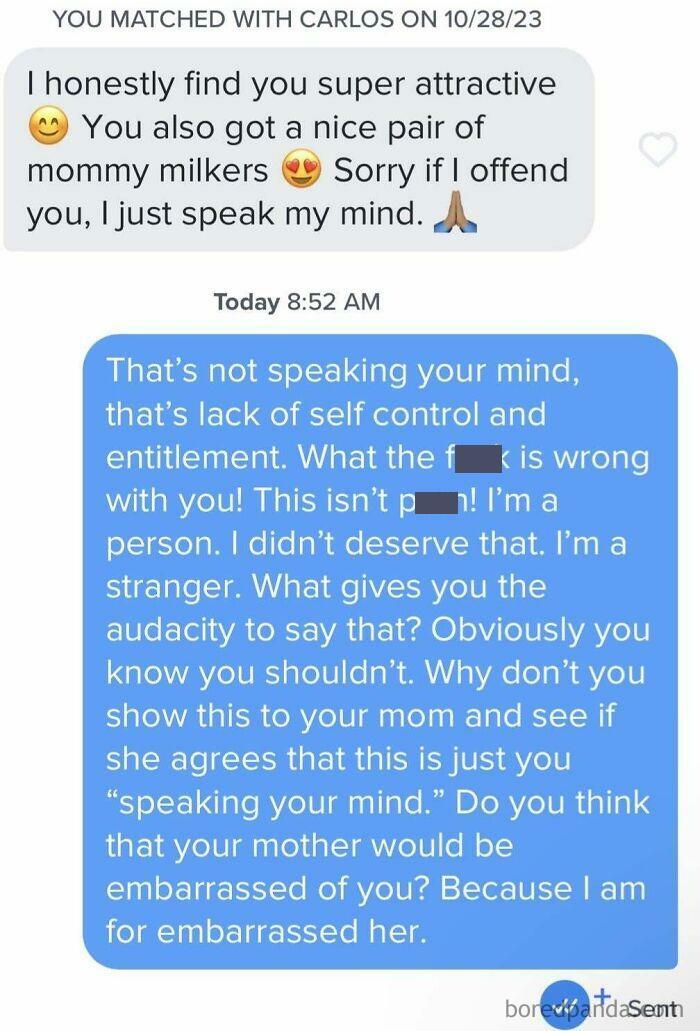Like Carlos's message with the heart icon
The width and height of the screenshot is (700, 1031).
[657, 151]
